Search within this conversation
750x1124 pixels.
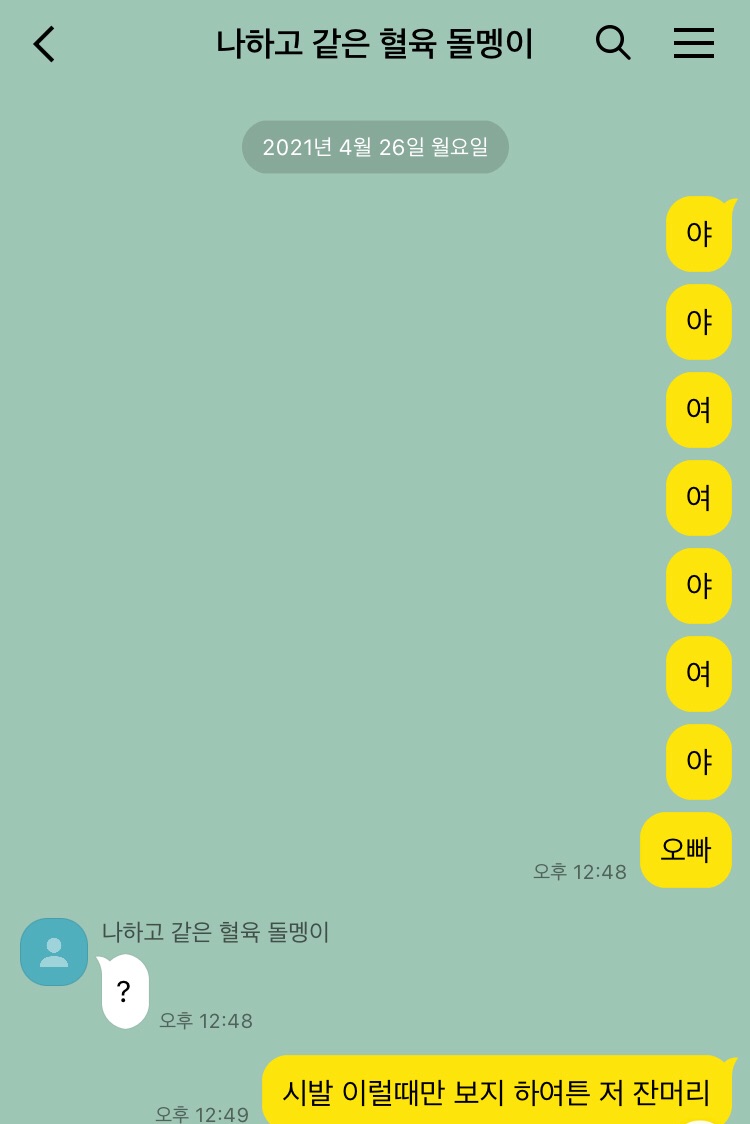point(613,43)
